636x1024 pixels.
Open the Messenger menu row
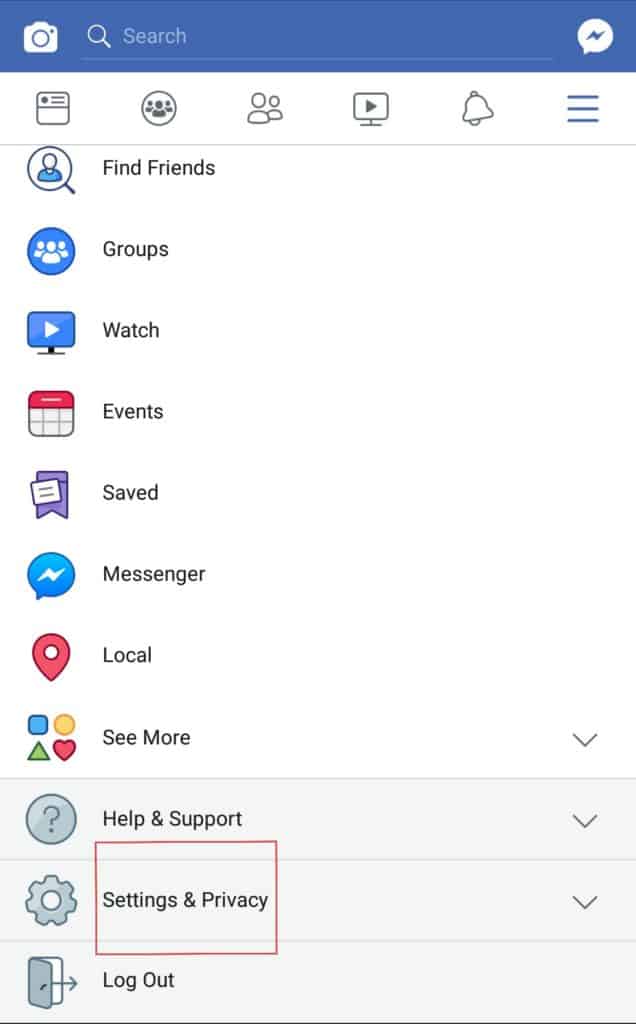153,574
